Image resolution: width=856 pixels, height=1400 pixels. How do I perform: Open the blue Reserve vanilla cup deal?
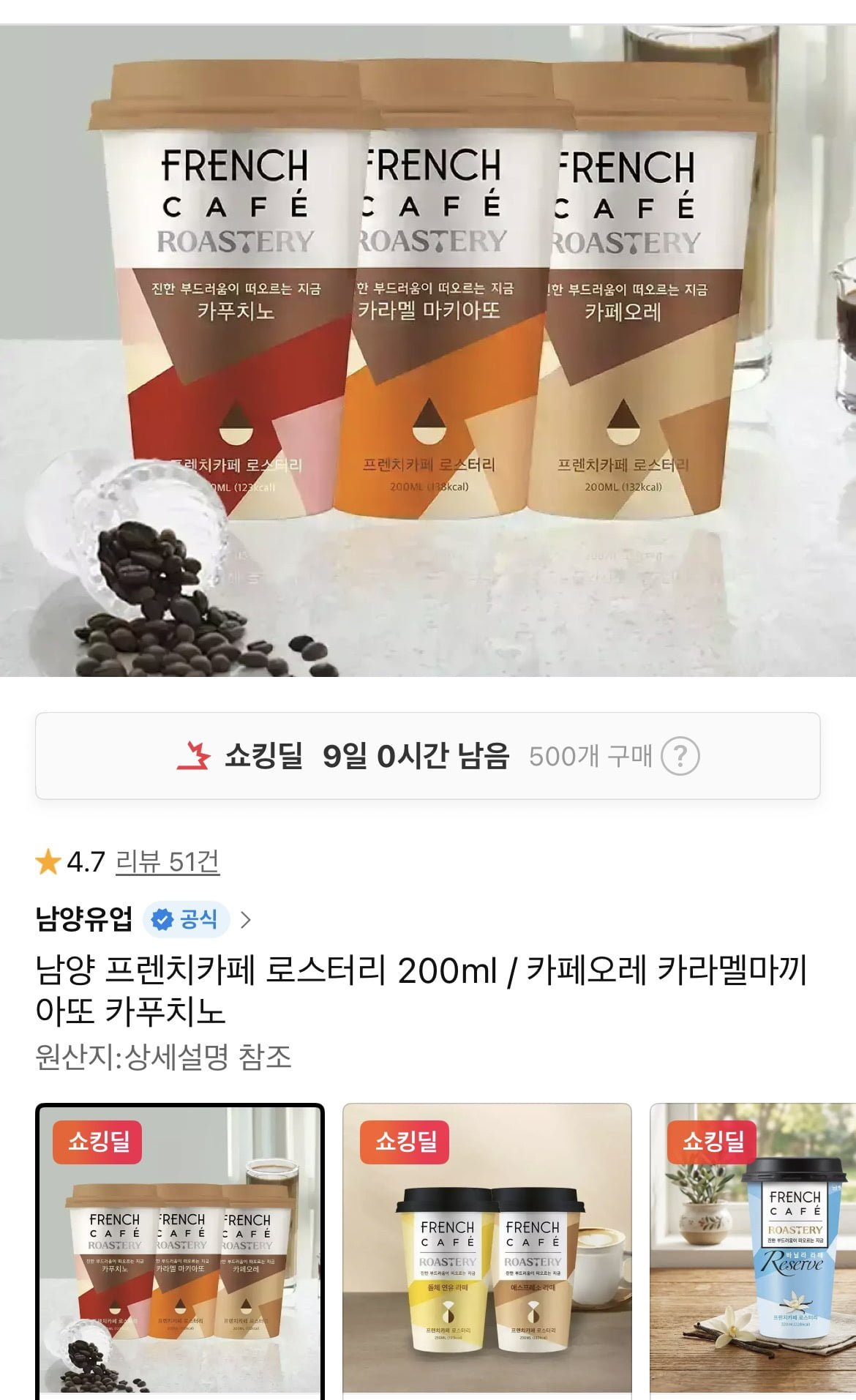click(754, 1250)
